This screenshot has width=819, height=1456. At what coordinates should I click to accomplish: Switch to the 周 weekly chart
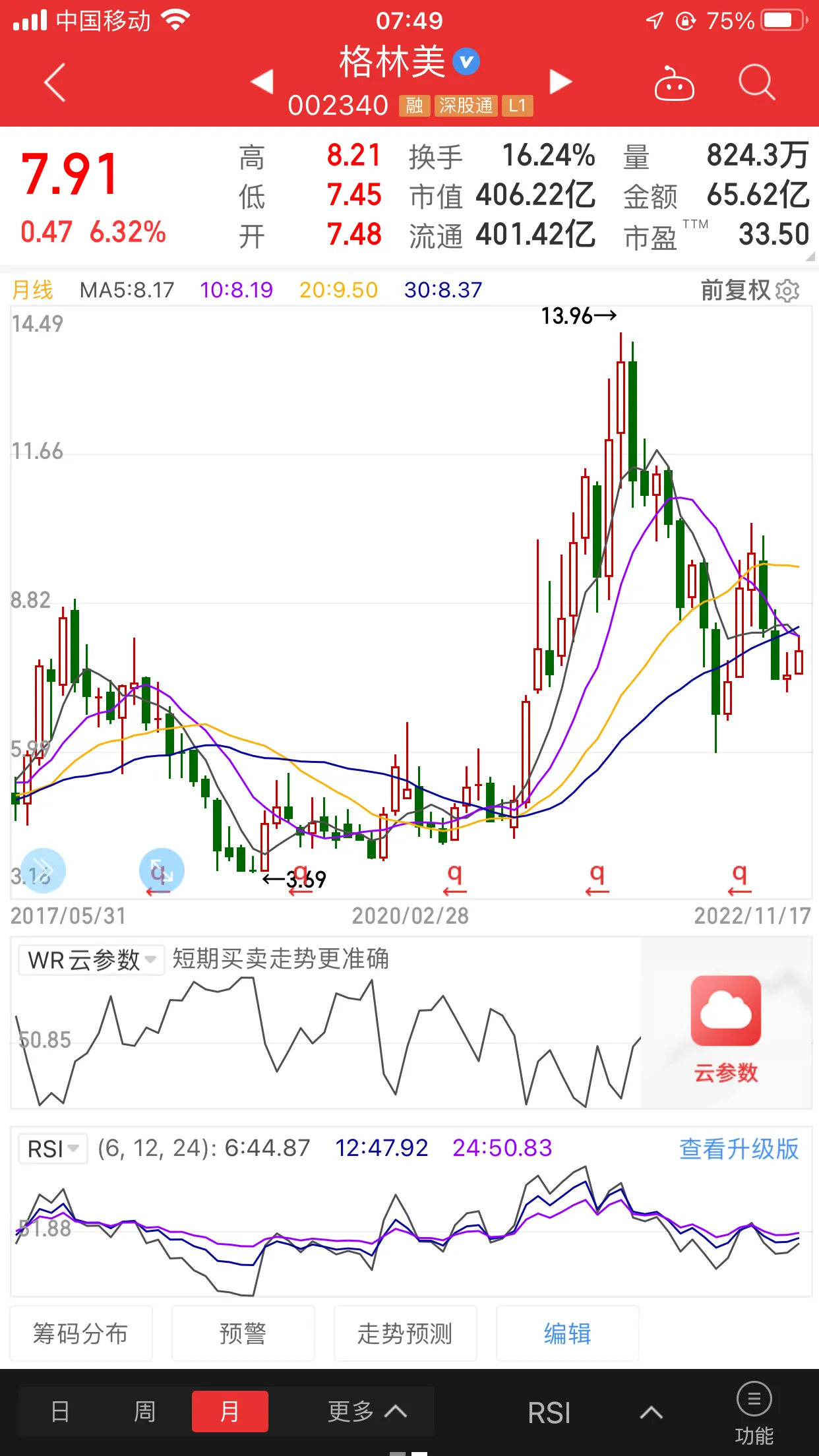[144, 1412]
